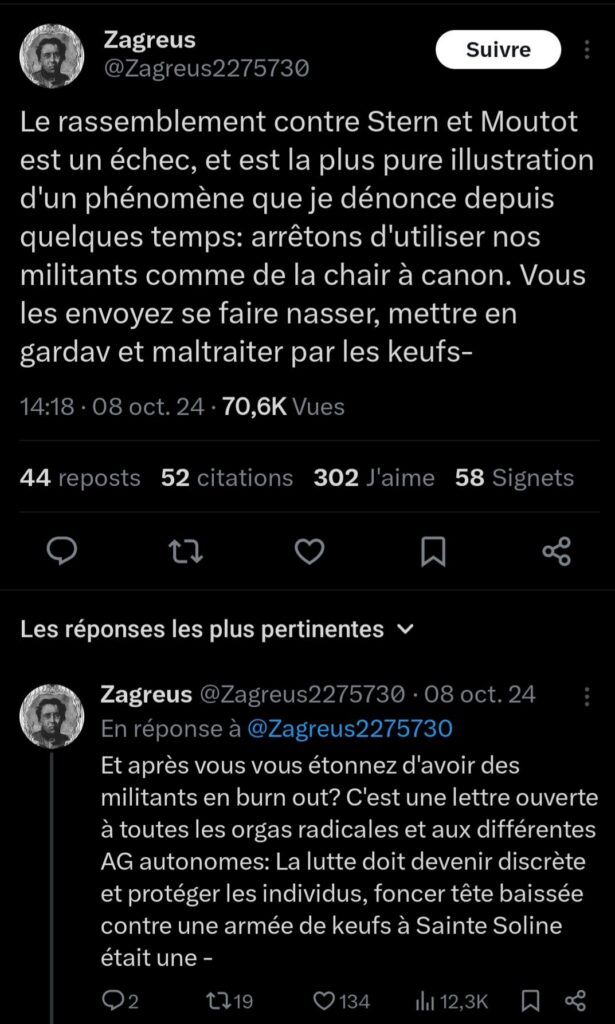Like the main tweet
Viewport: 615px width, 1024px height.
pyautogui.click(x=310, y=550)
